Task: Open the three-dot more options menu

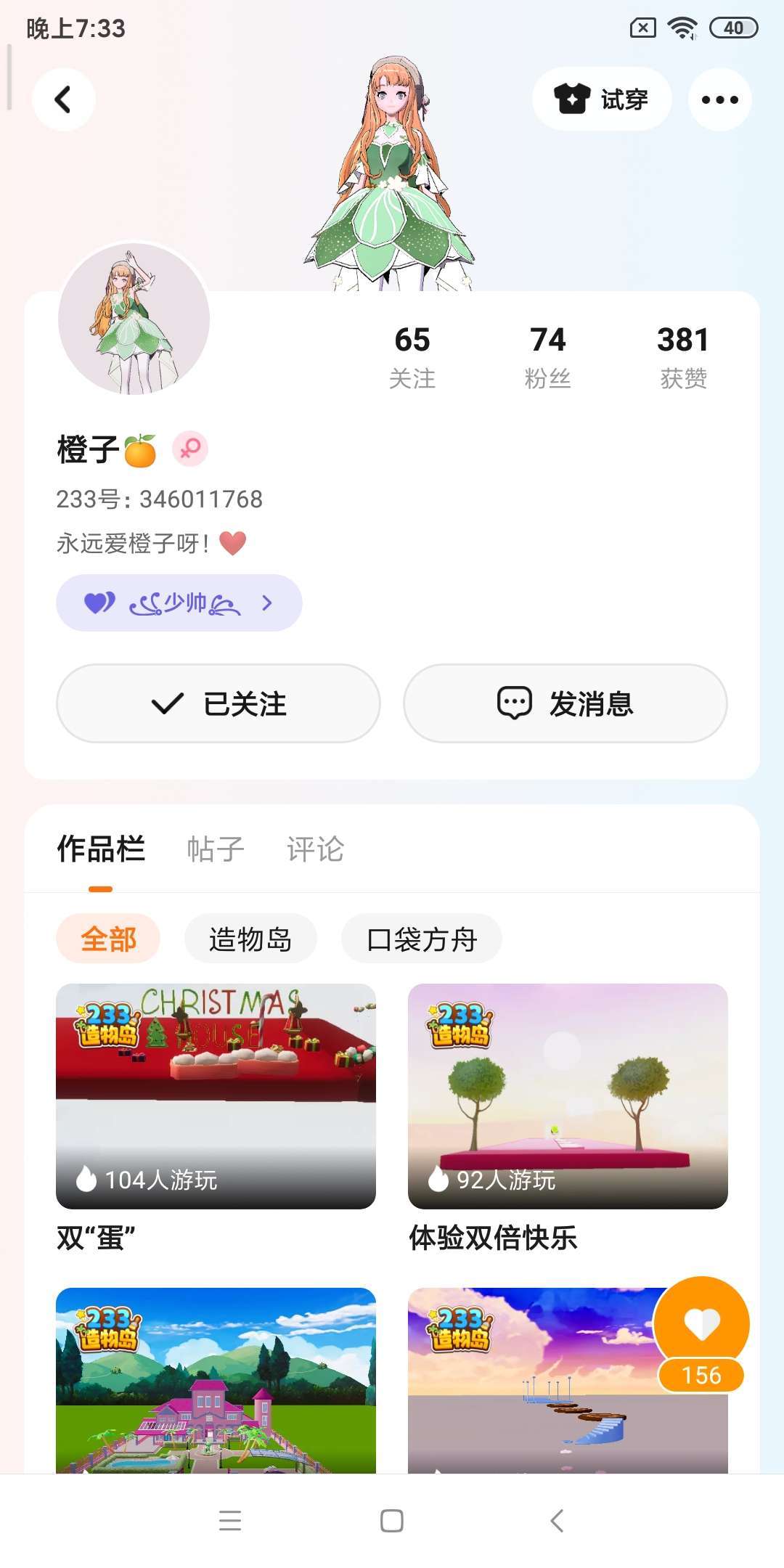Action: [x=719, y=99]
